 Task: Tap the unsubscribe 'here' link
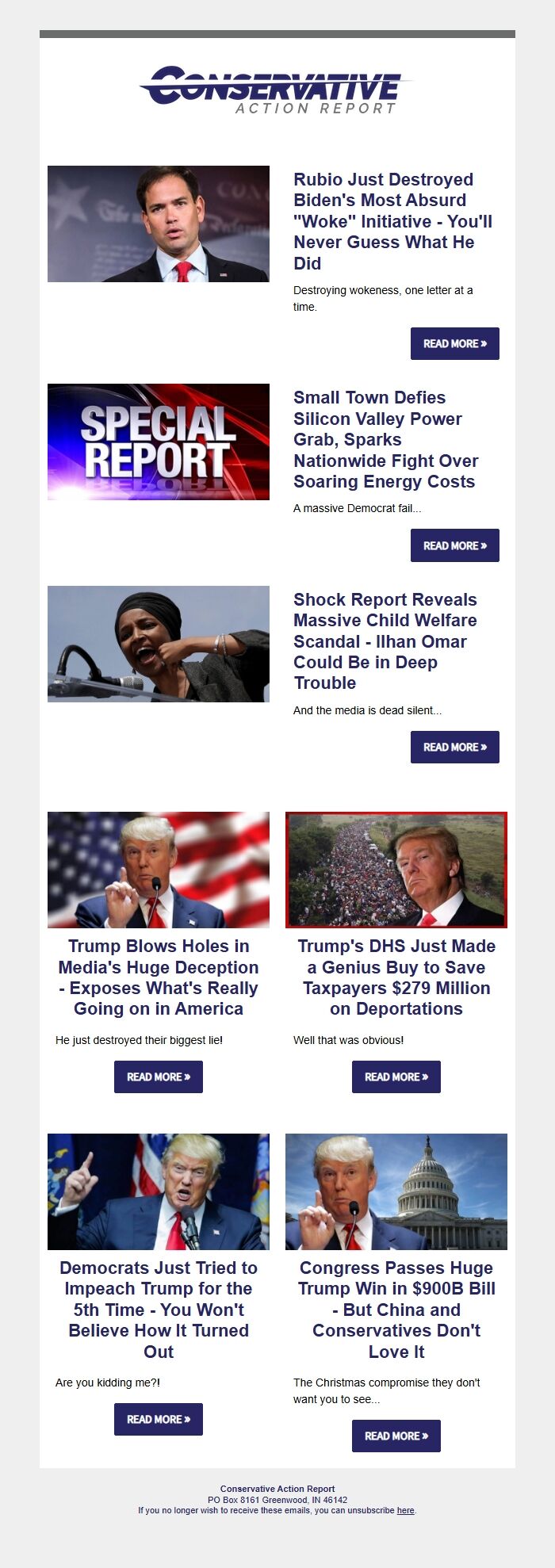tap(405, 1510)
